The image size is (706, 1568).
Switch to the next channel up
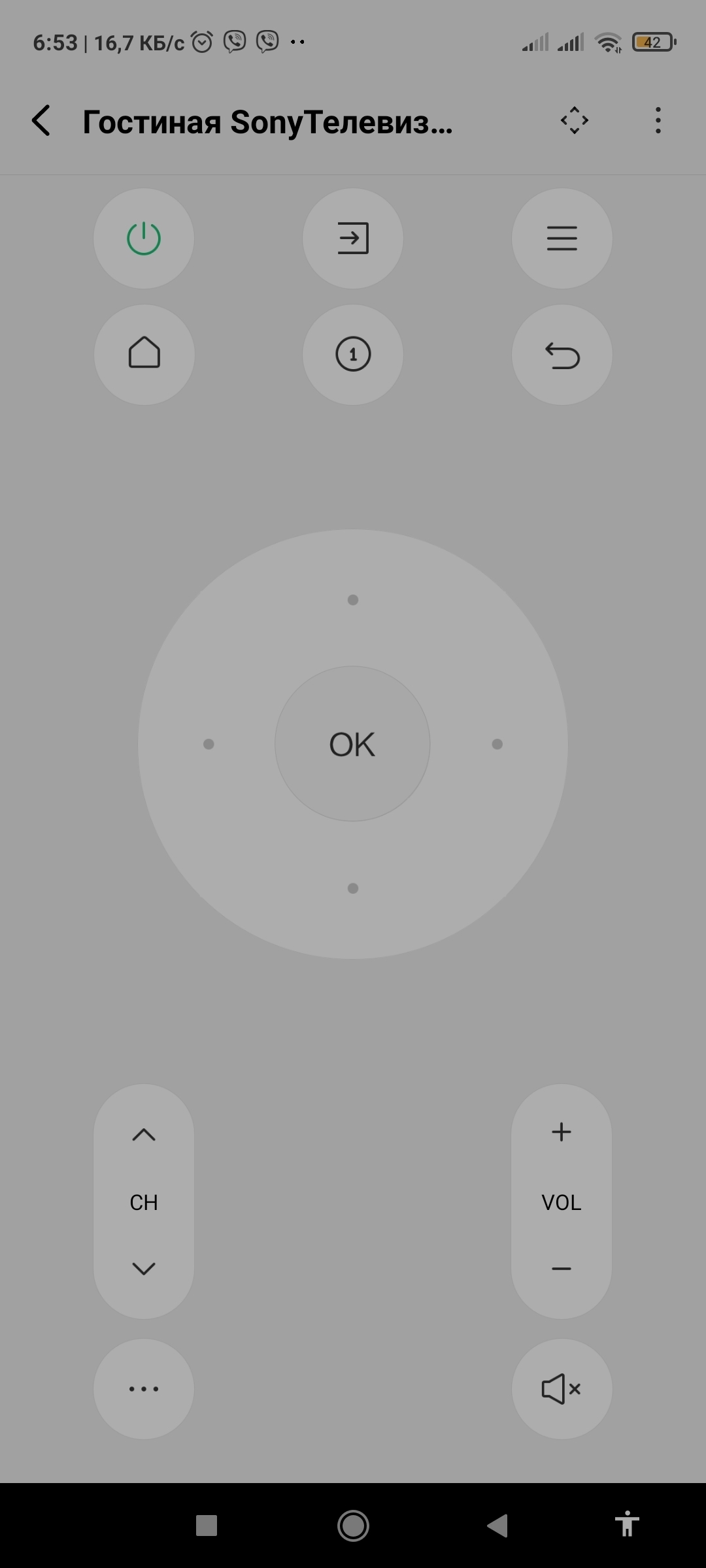click(144, 1135)
